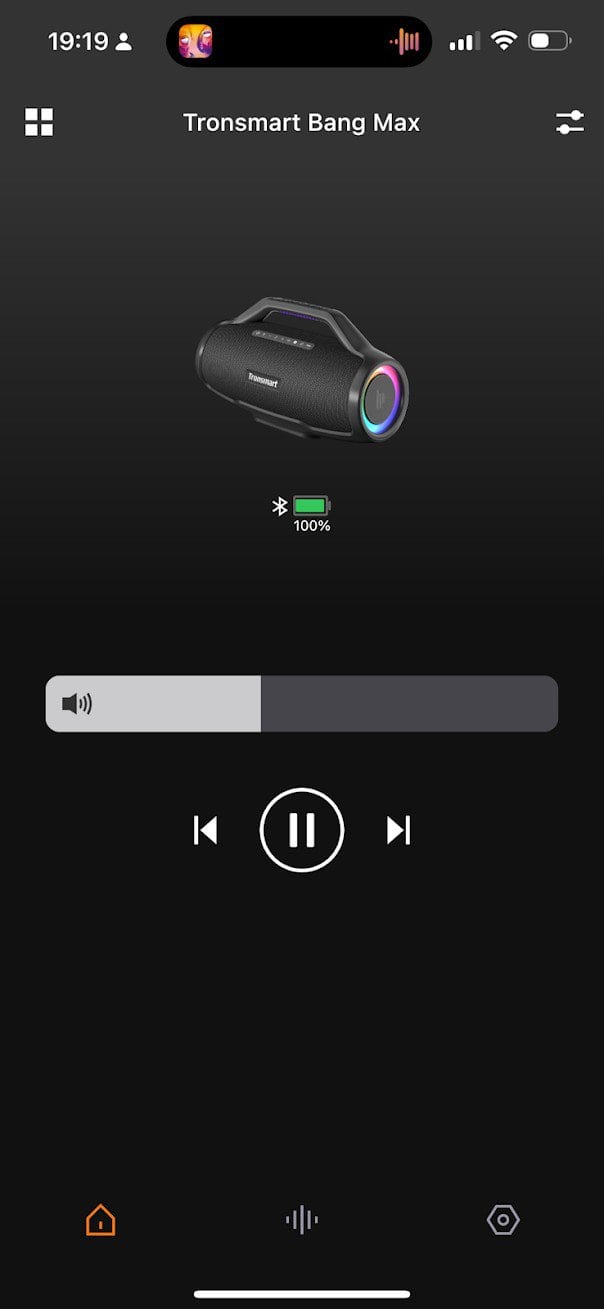
Task: Switch to the hexagon settings tab
Action: pos(503,1220)
